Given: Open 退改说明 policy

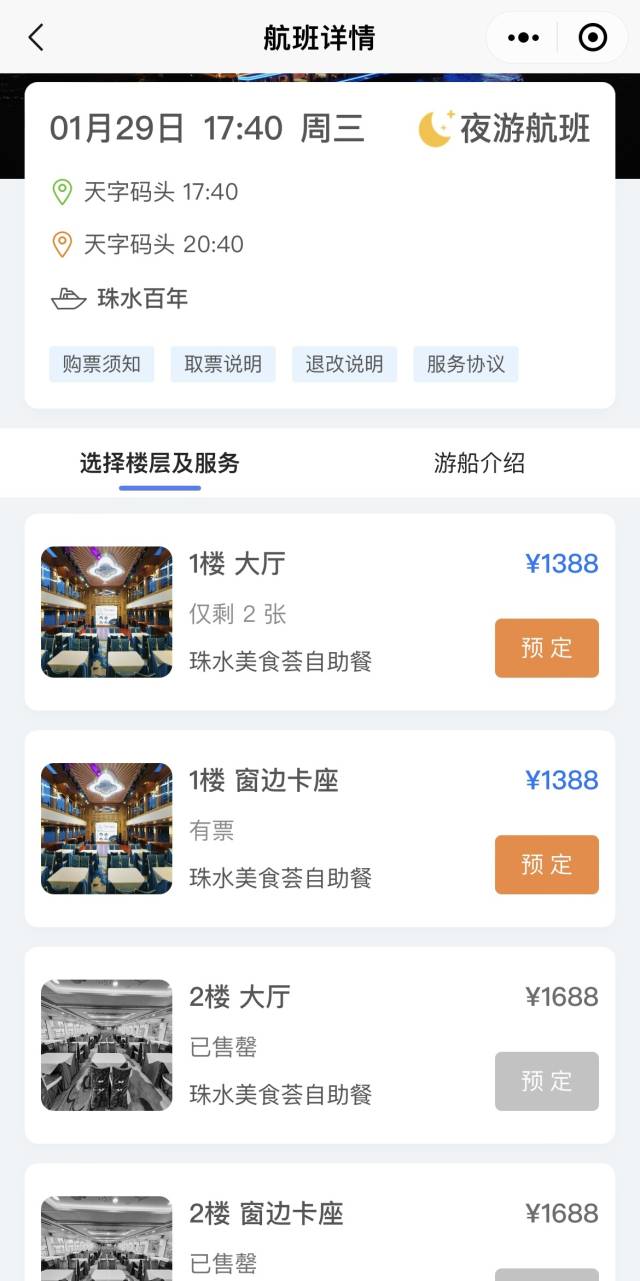Looking at the screenshot, I should point(345,364).
